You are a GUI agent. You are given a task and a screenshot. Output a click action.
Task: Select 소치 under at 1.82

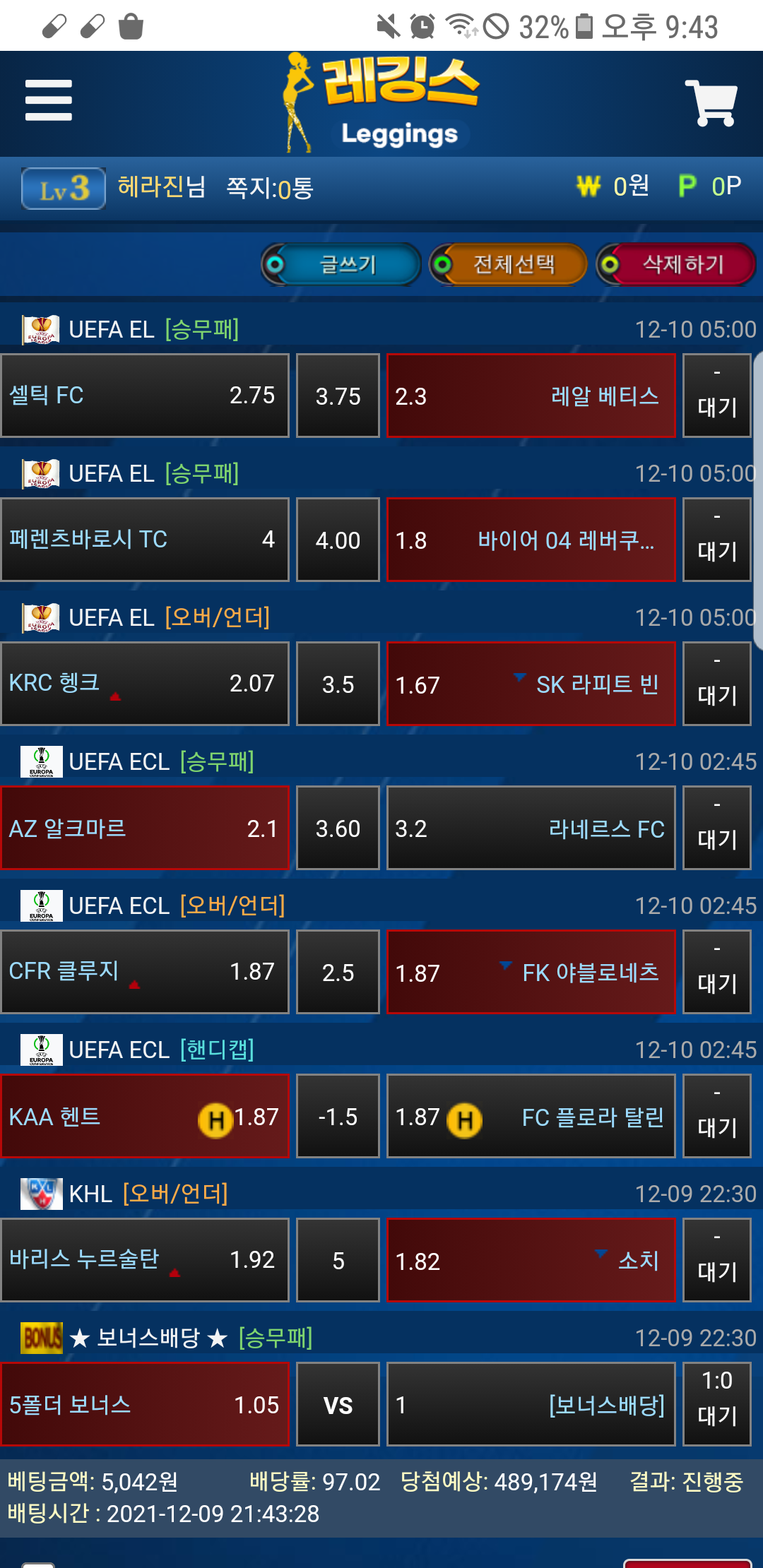point(531,1260)
